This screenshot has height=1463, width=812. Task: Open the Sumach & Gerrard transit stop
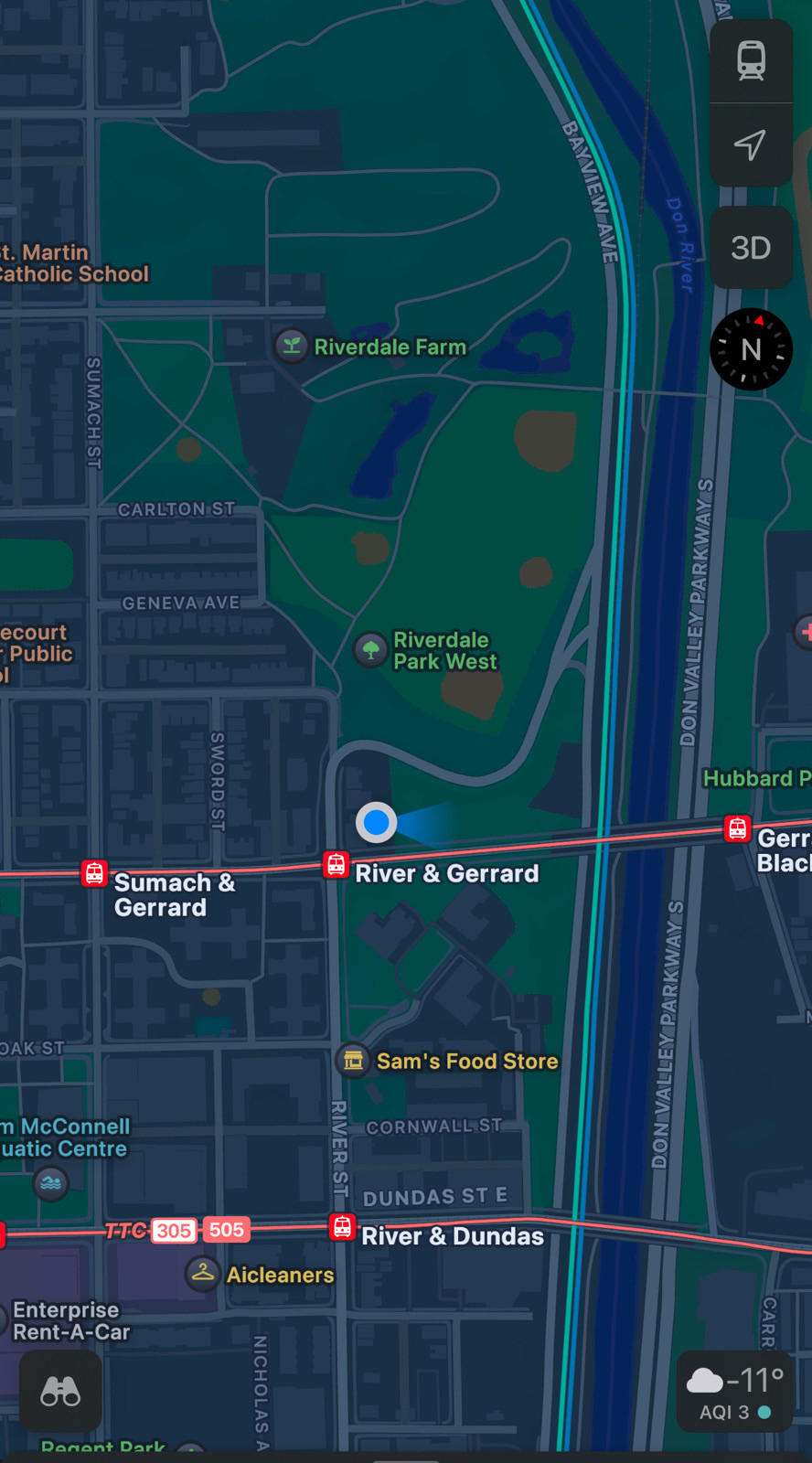(x=94, y=873)
